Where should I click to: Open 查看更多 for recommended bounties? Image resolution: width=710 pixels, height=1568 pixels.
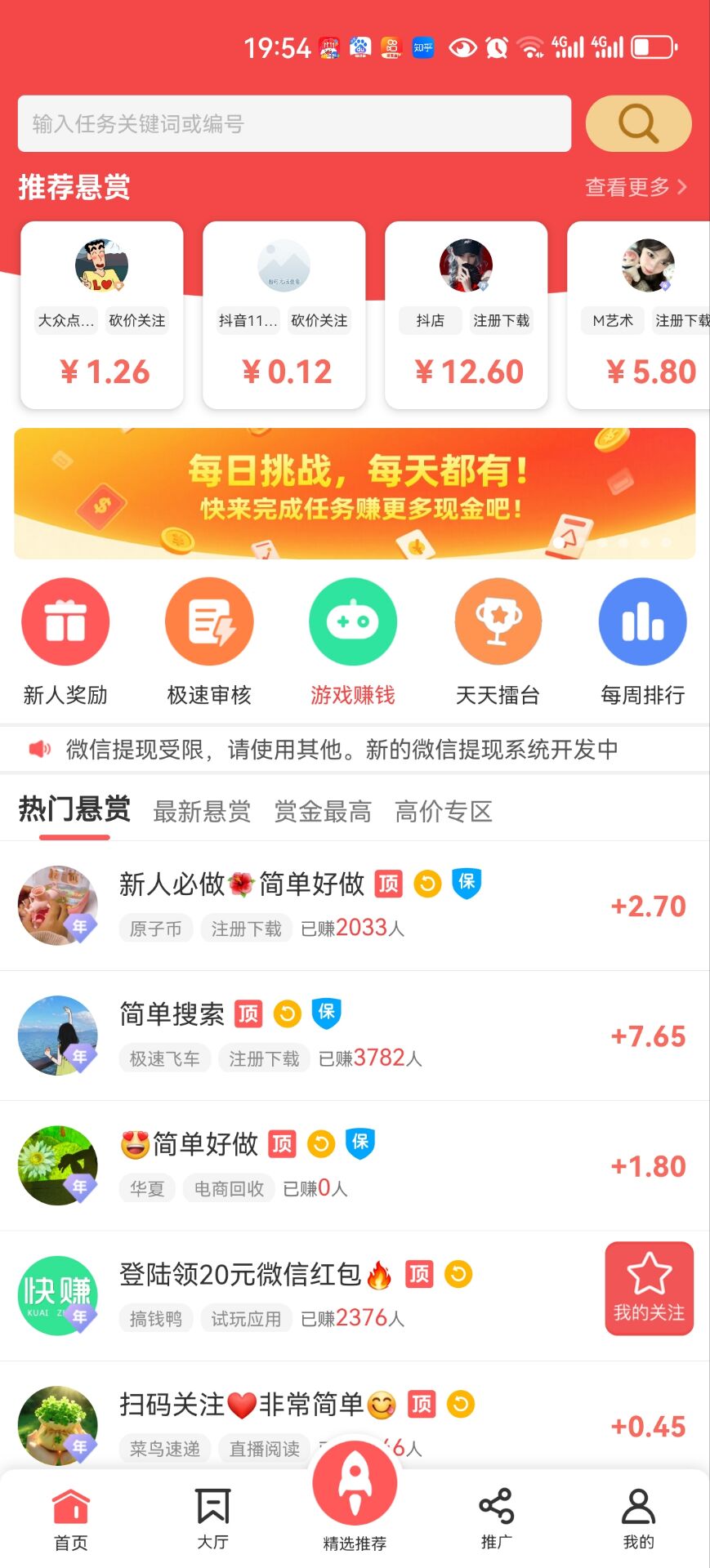pyautogui.click(x=636, y=187)
